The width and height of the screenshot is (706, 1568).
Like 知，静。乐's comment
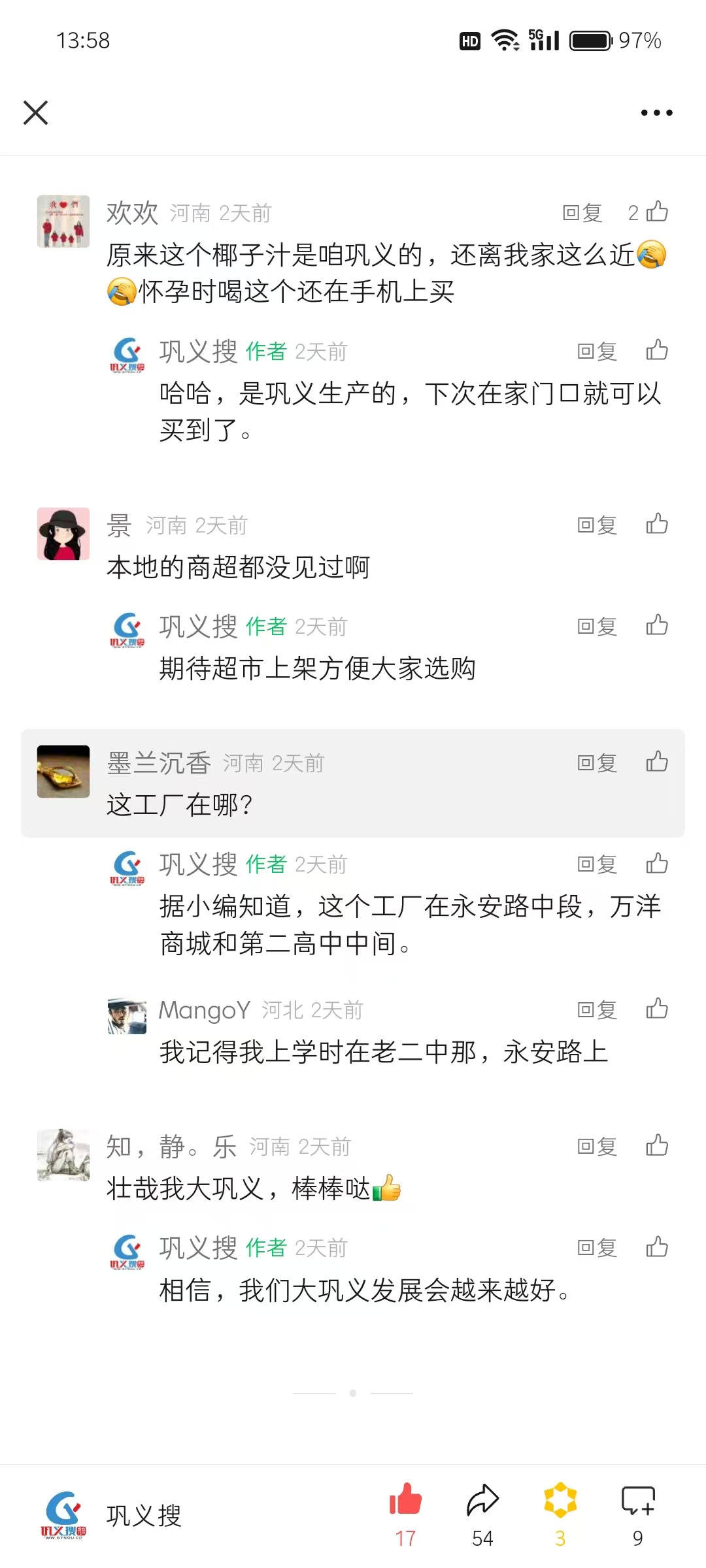[x=657, y=1146]
